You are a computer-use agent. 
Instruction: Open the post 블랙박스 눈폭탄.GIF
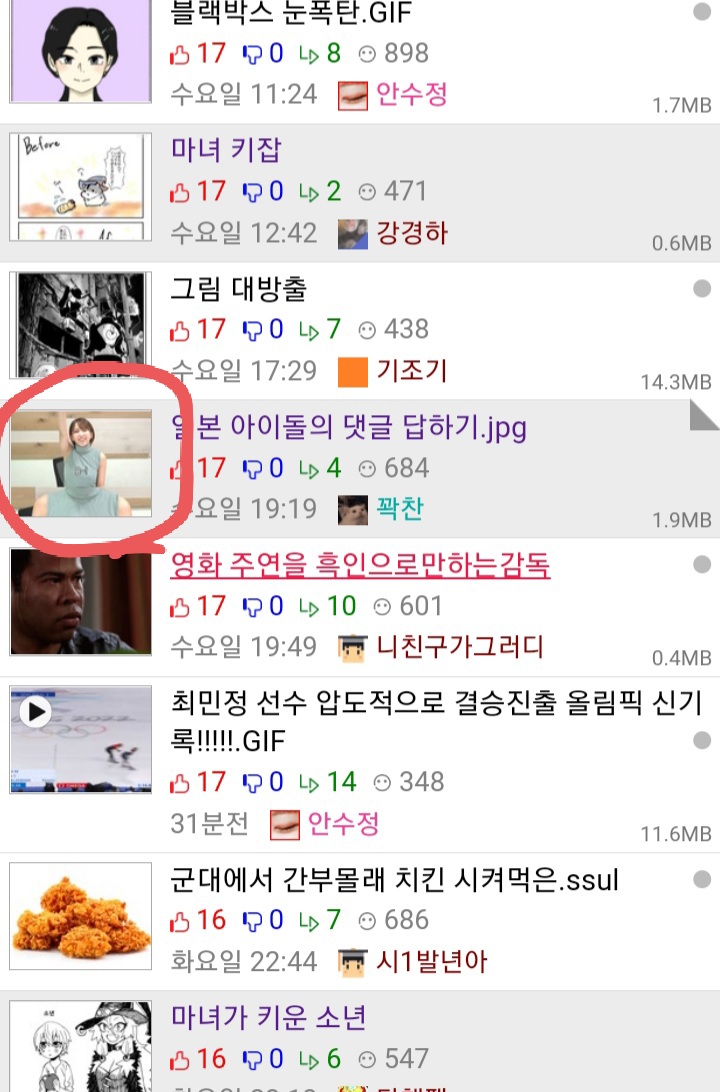[x=291, y=14]
